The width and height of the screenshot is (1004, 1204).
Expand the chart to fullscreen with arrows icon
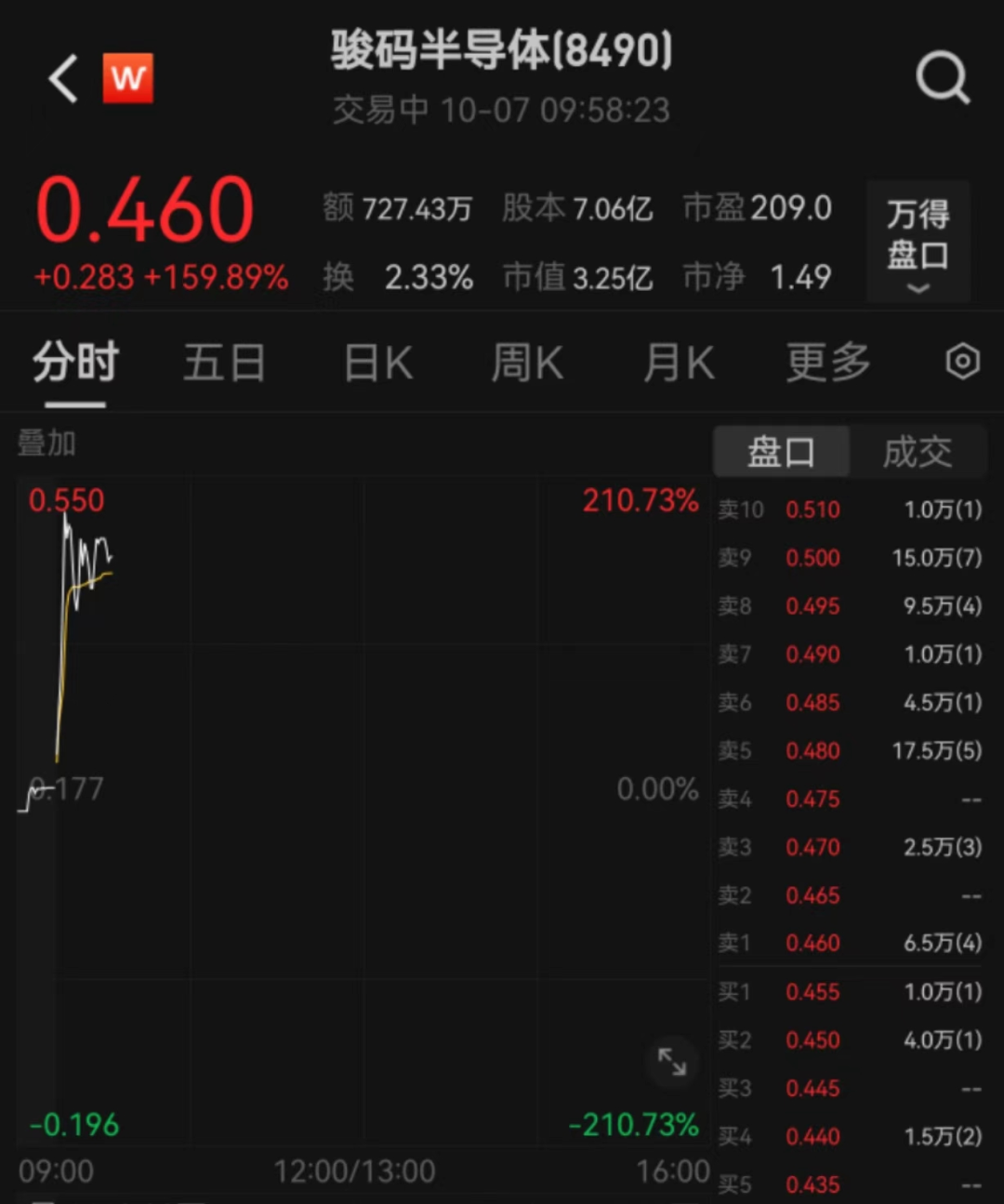[x=672, y=1060]
